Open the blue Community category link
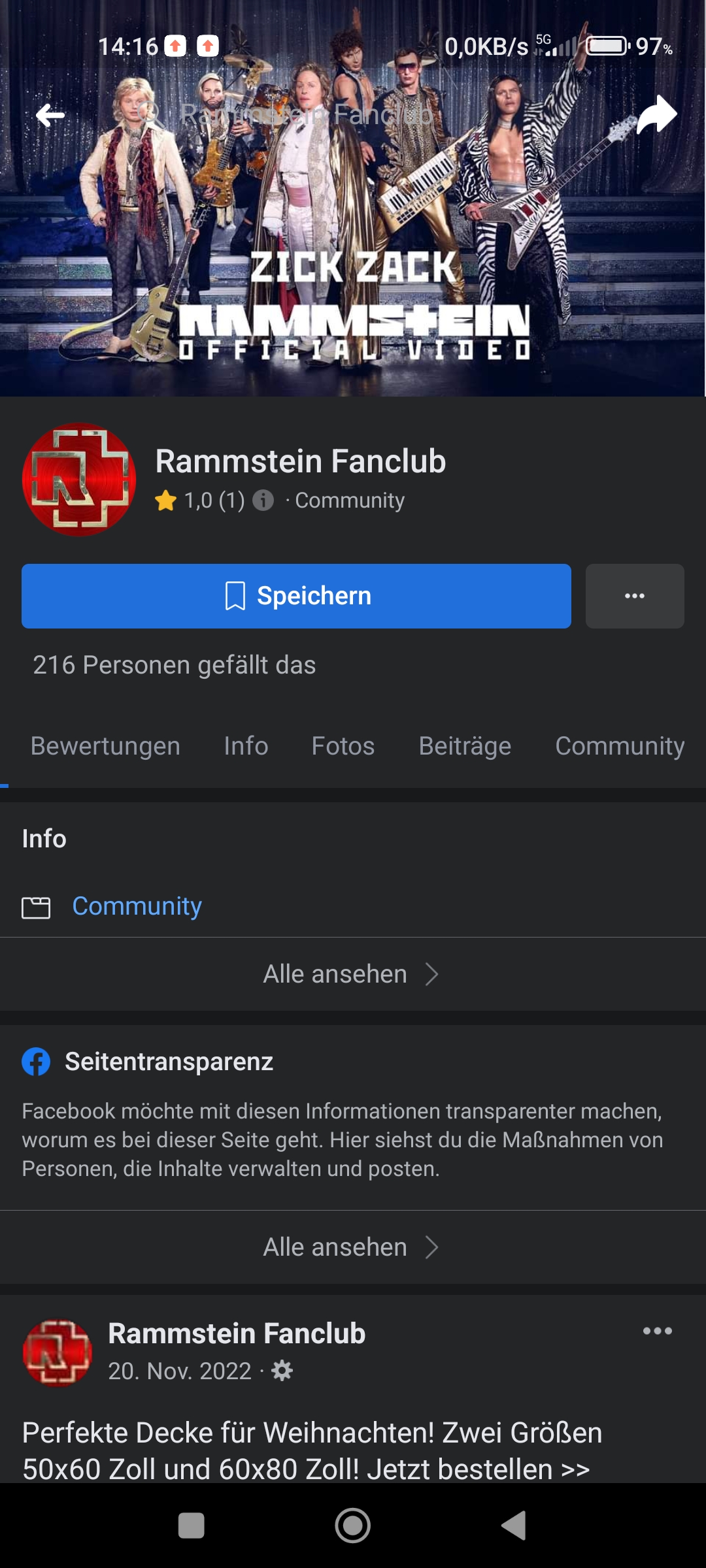The width and height of the screenshot is (706, 1568). point(137,906)
